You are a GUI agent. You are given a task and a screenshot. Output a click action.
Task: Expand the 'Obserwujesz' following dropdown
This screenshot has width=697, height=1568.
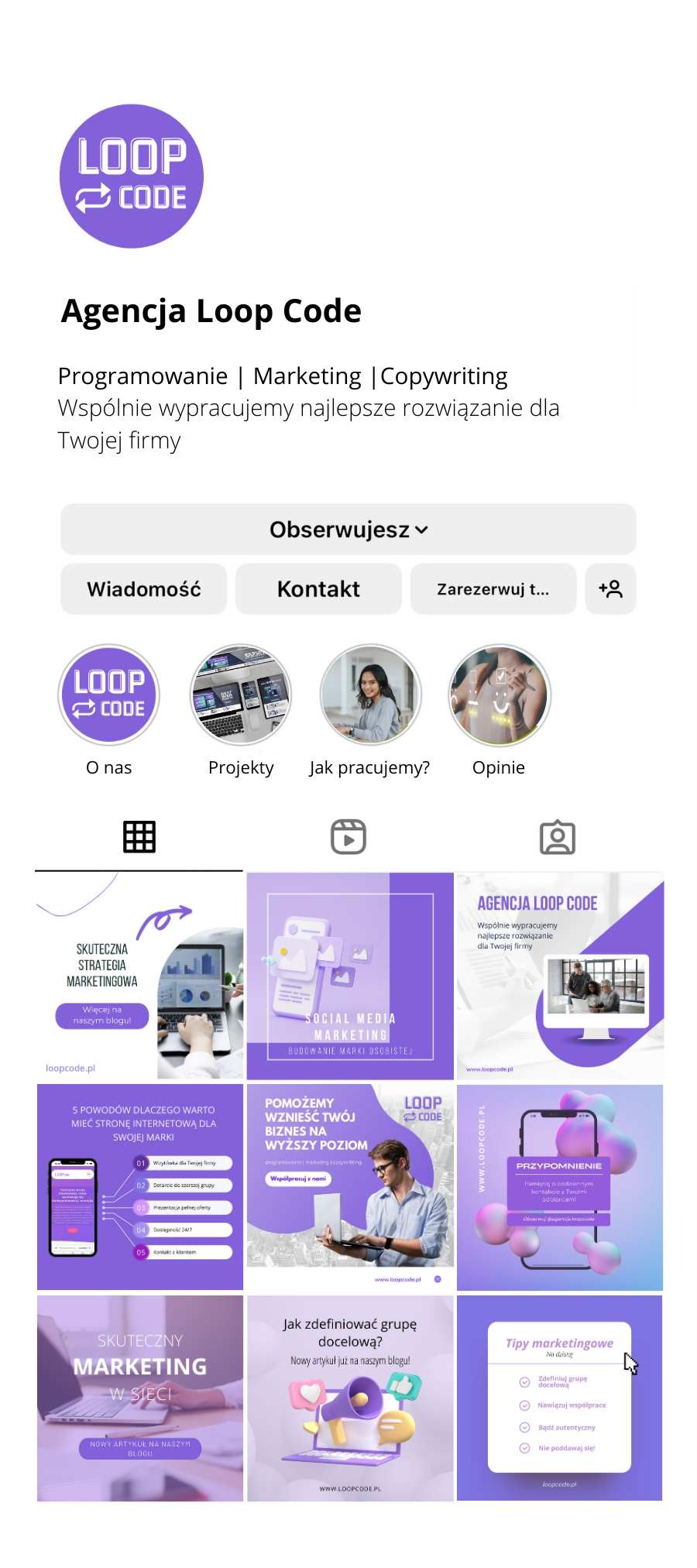[347, 529]
